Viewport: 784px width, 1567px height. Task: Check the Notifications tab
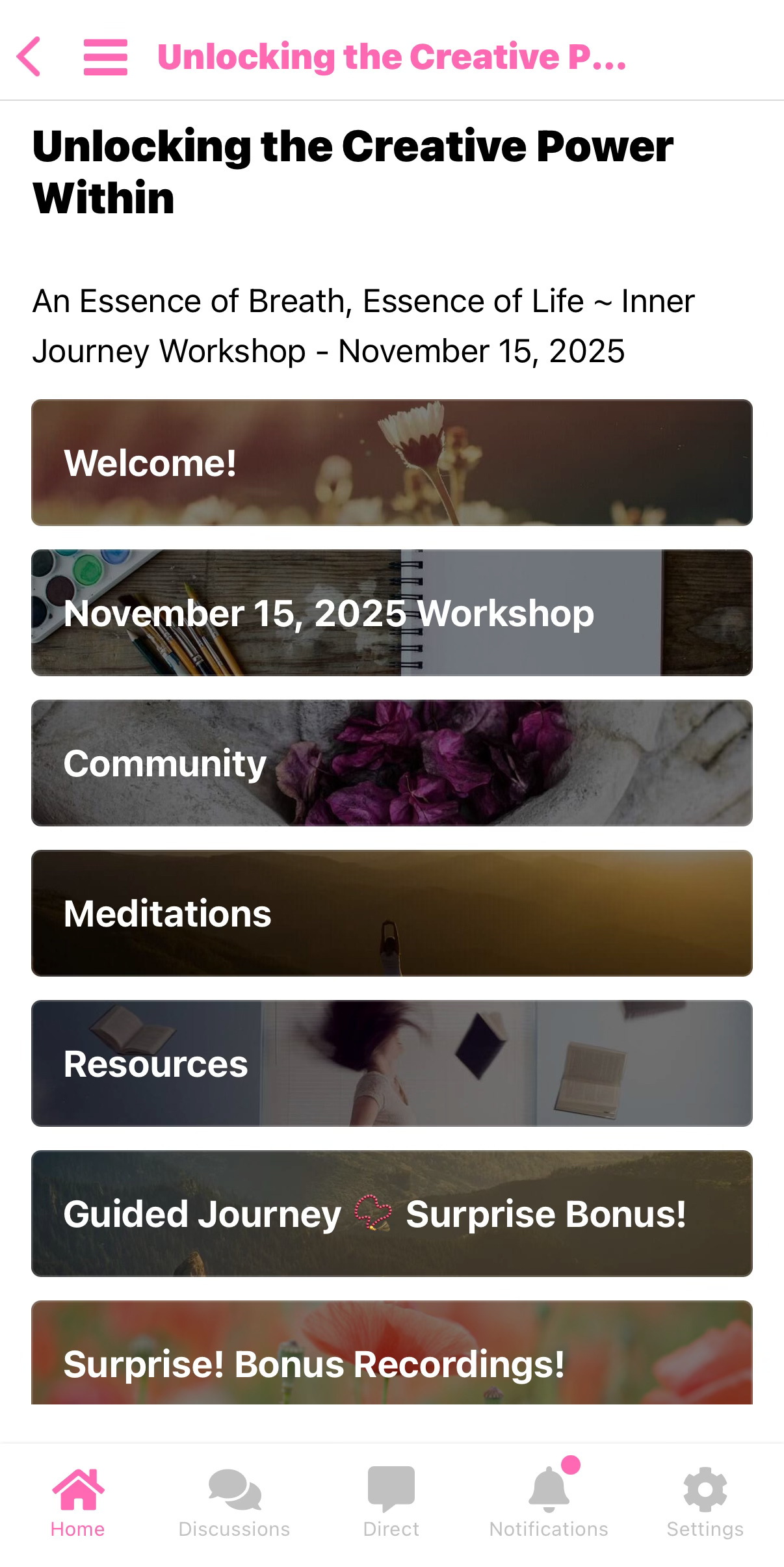click(x=549, y=1501)
